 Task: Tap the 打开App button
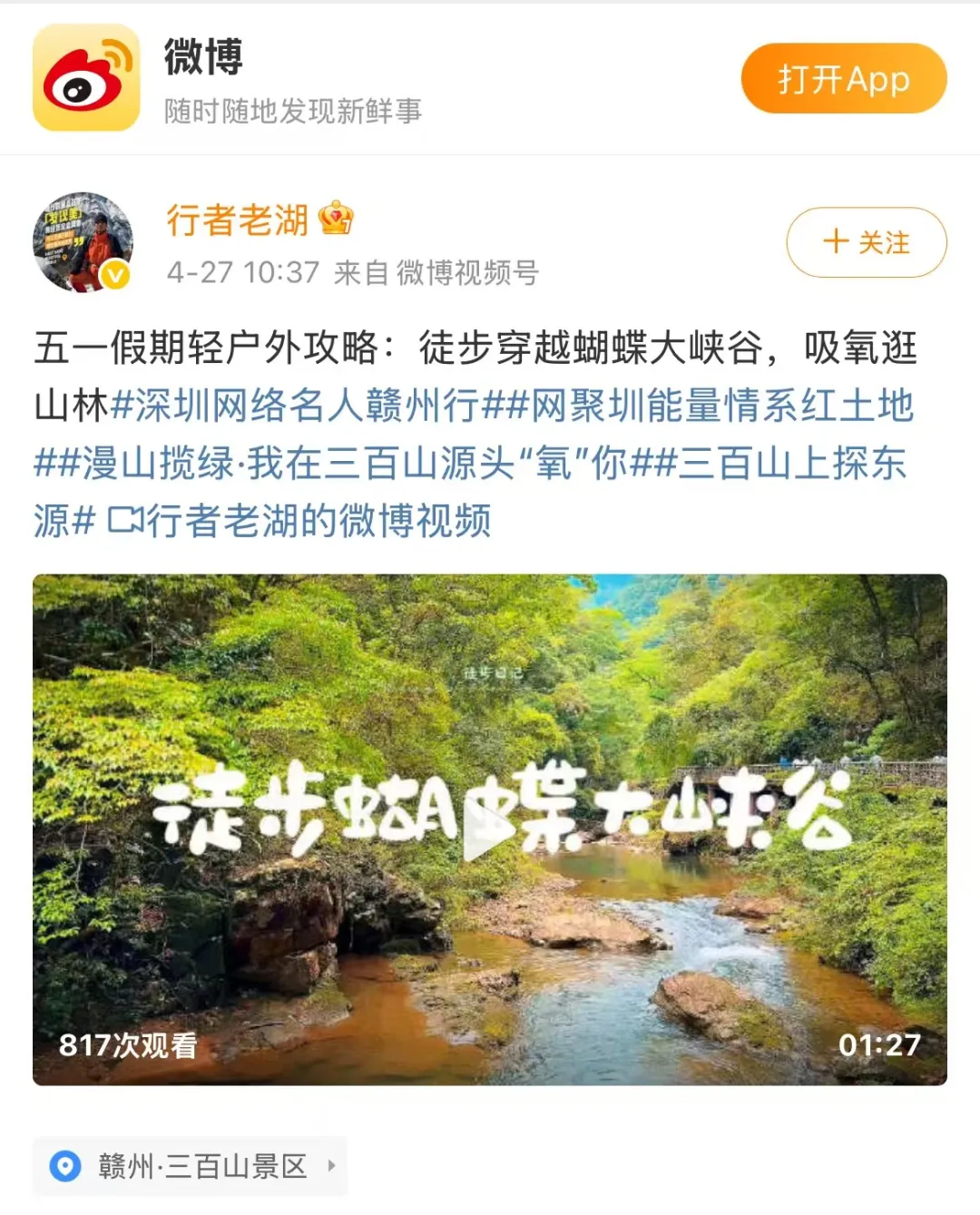[x=844, y=79]
